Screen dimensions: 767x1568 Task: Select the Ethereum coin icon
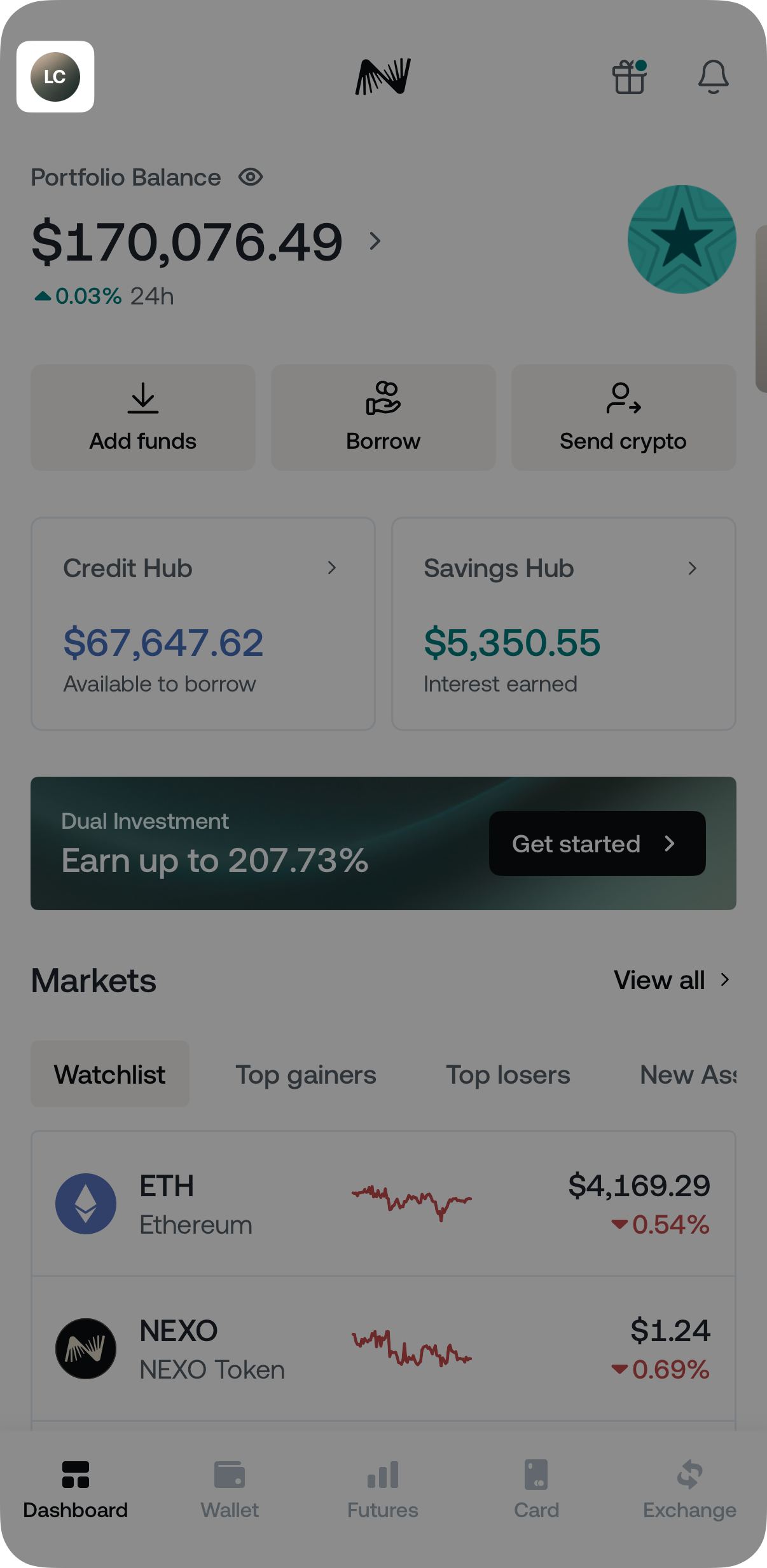coord(86,1203)
